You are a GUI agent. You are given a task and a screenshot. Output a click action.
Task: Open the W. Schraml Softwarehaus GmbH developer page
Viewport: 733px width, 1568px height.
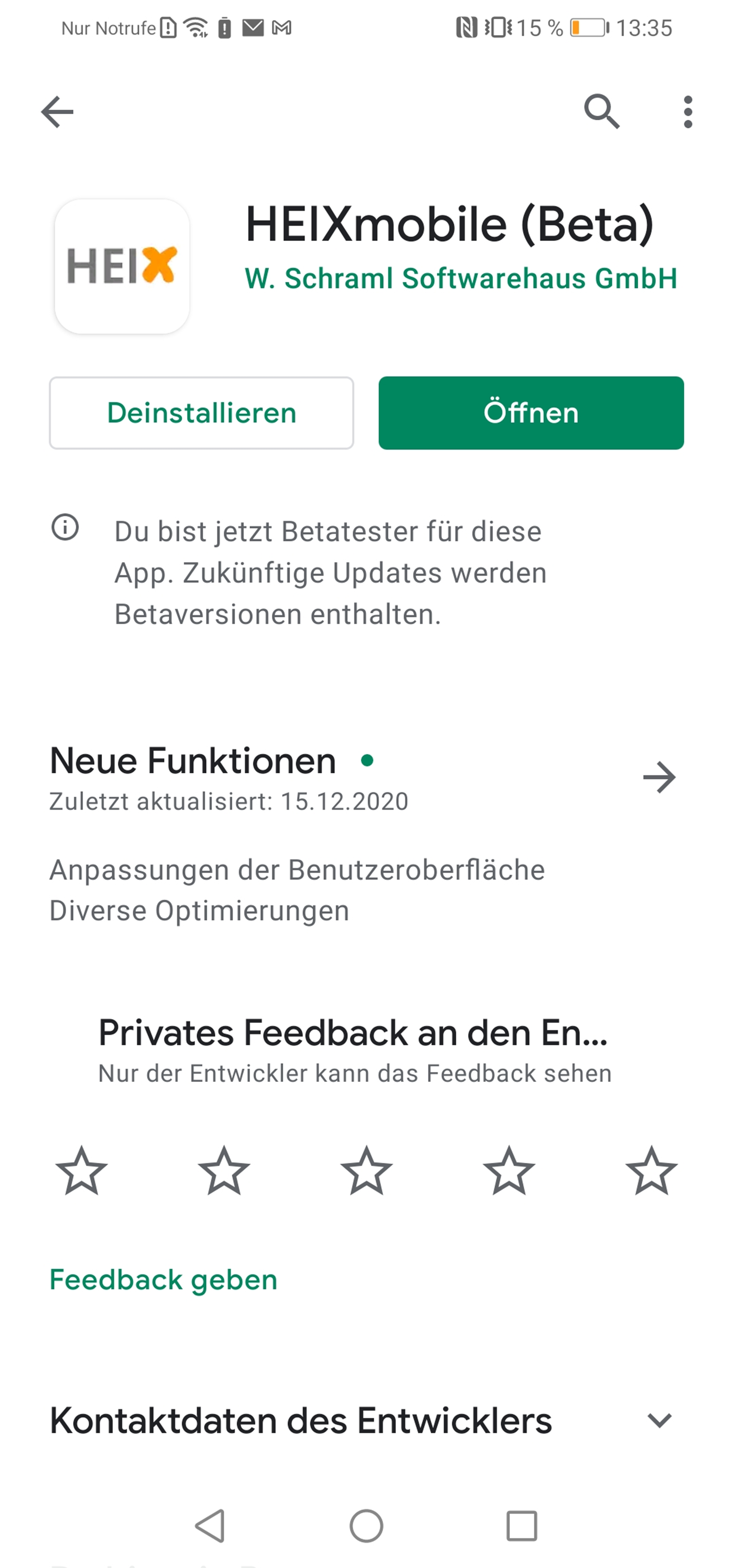[460, 279]
